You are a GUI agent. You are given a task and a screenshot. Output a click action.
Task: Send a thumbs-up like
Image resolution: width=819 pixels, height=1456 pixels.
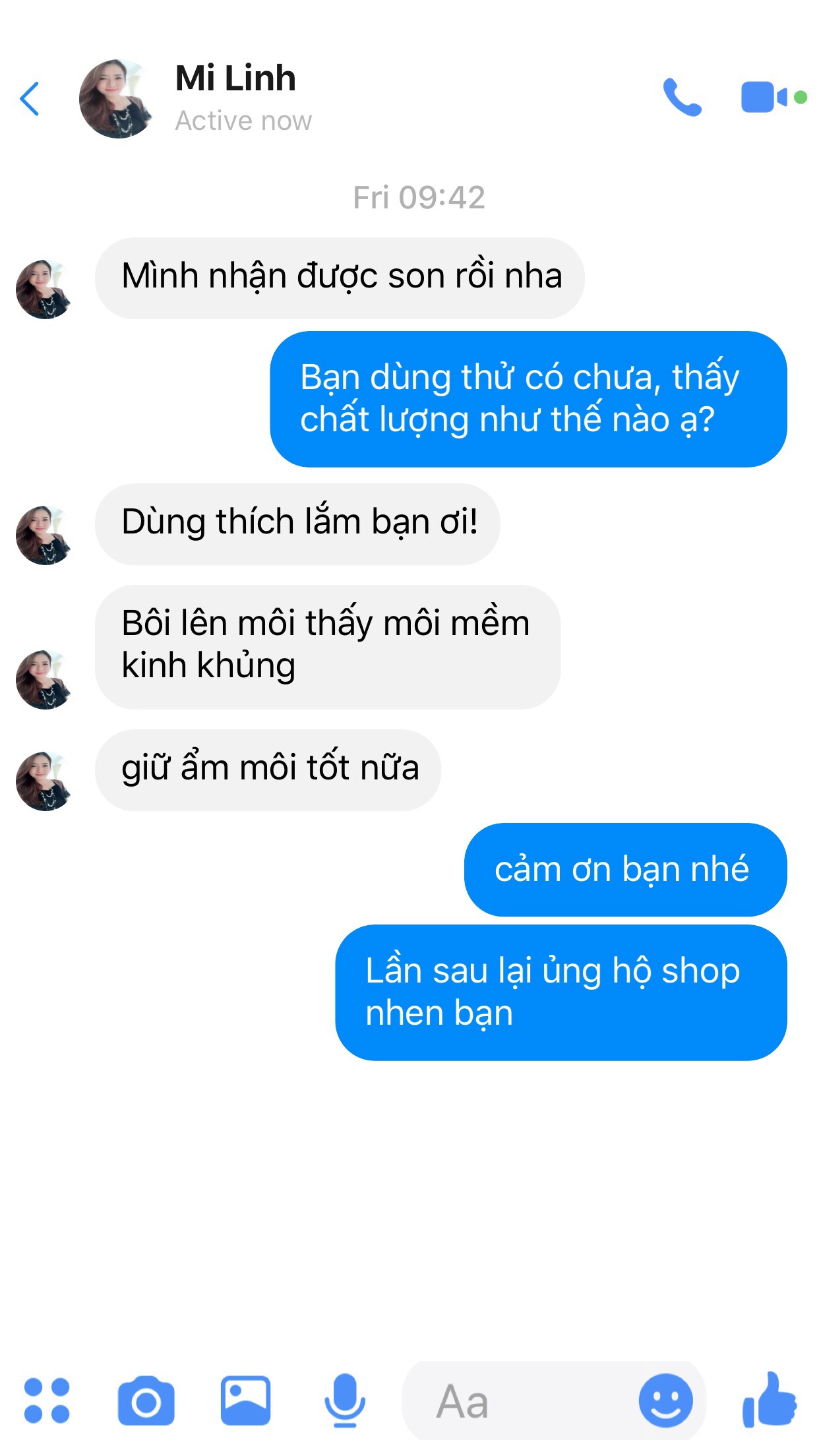tap(769, 1399)
